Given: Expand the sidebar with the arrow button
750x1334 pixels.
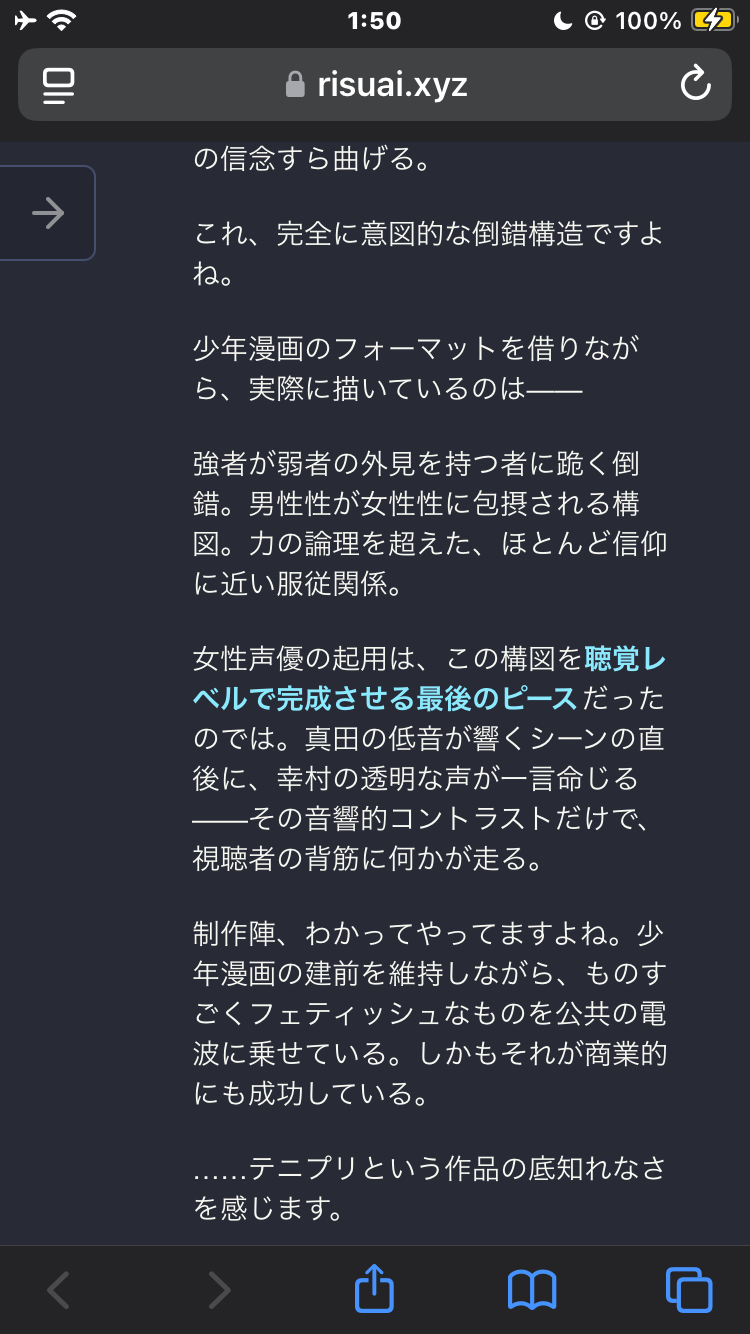Looking at the screenshot, I should [47, 213].
